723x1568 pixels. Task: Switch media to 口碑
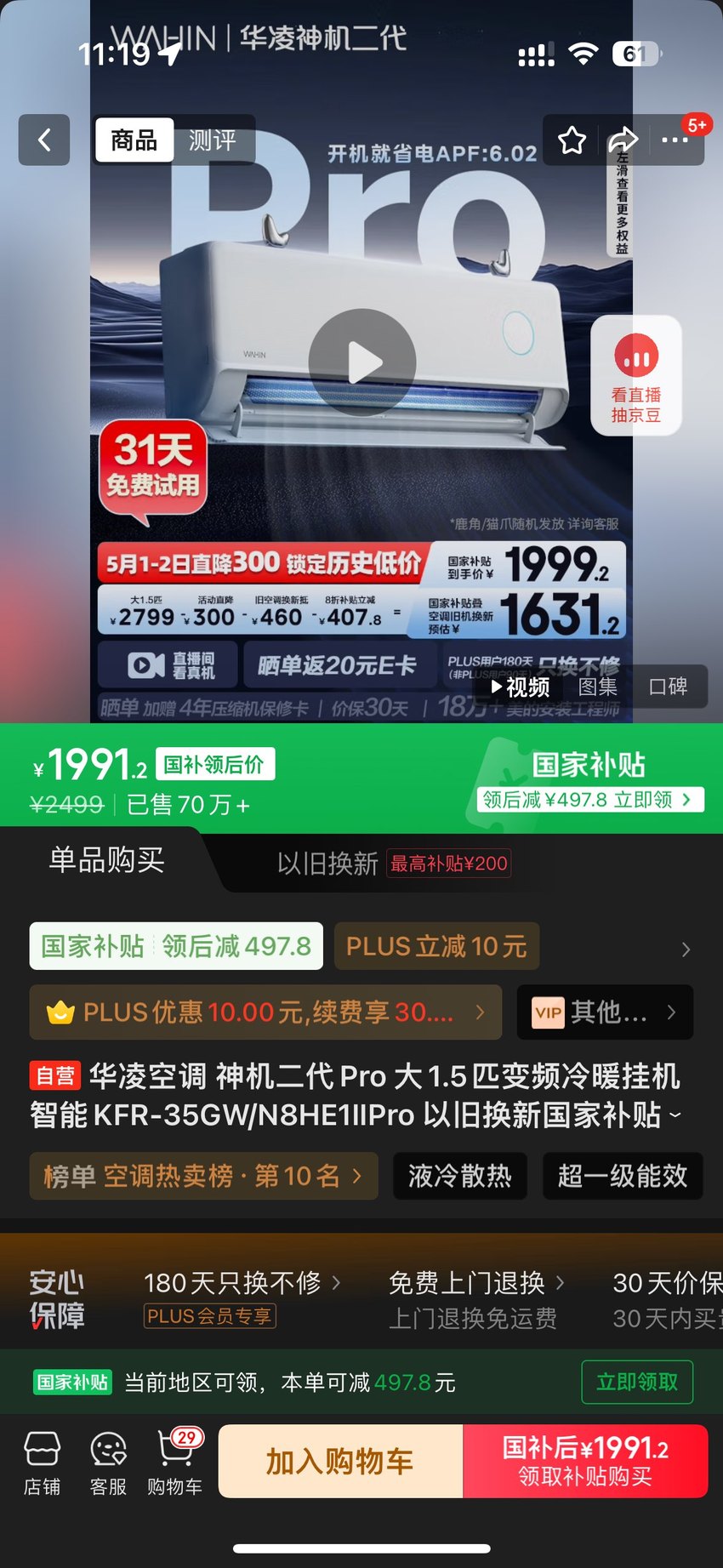coord(668,687)
